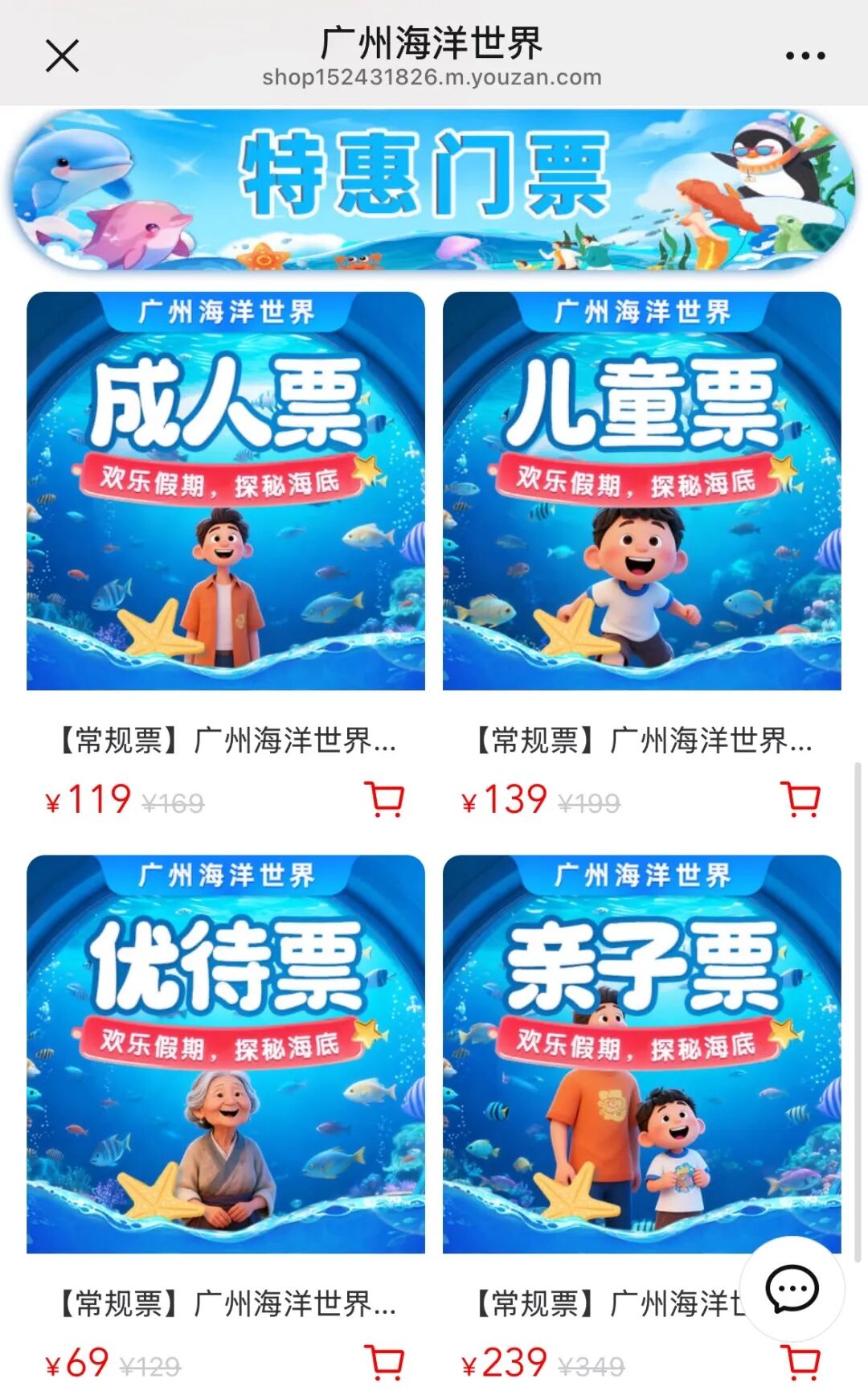
Task: Open the 成人票 ticket product card
Action: 226,490
